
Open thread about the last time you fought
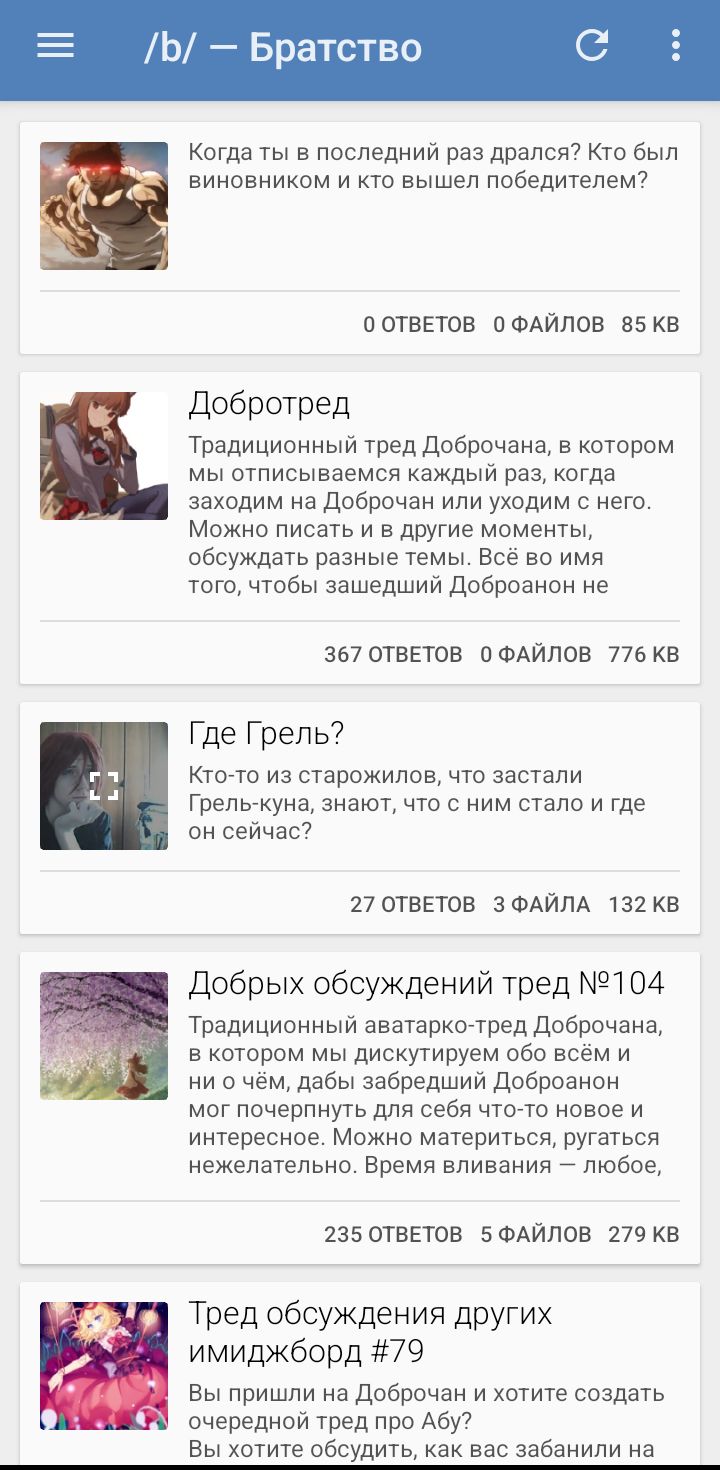432,167
